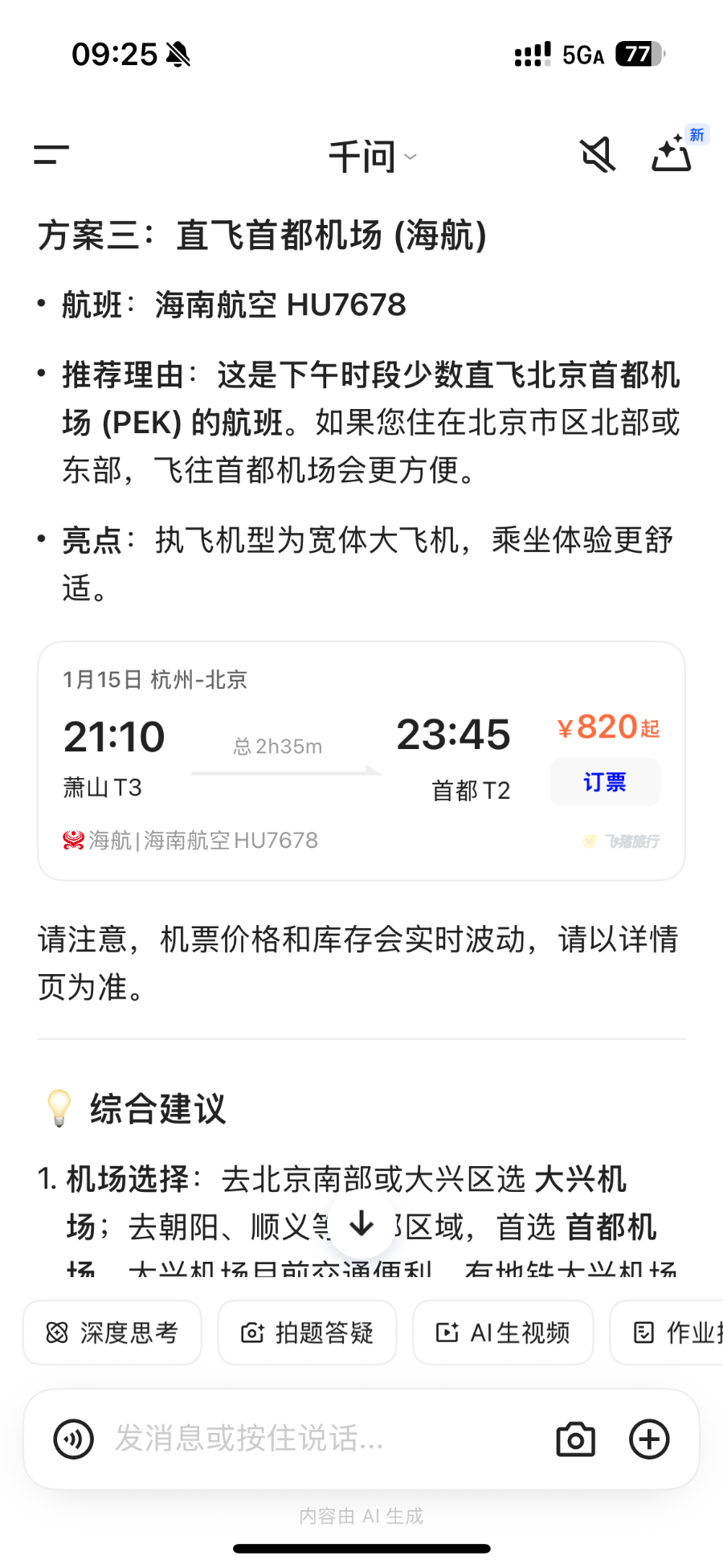Jump to bottom with the down arrow
723x1568 pixels.
coord(361,1224)
